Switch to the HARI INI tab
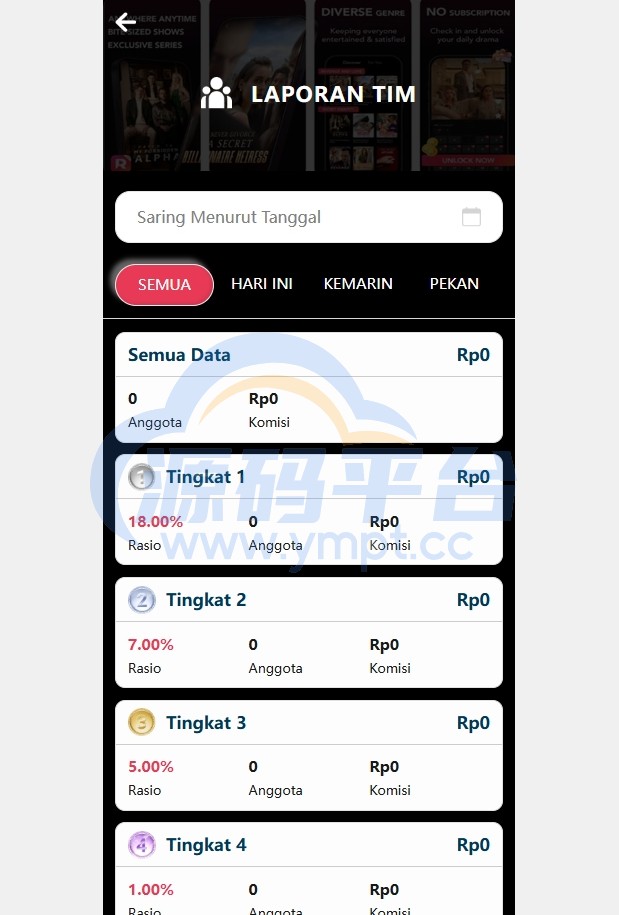The width and height of the screenshot is (619, 915). click(262, 284)
